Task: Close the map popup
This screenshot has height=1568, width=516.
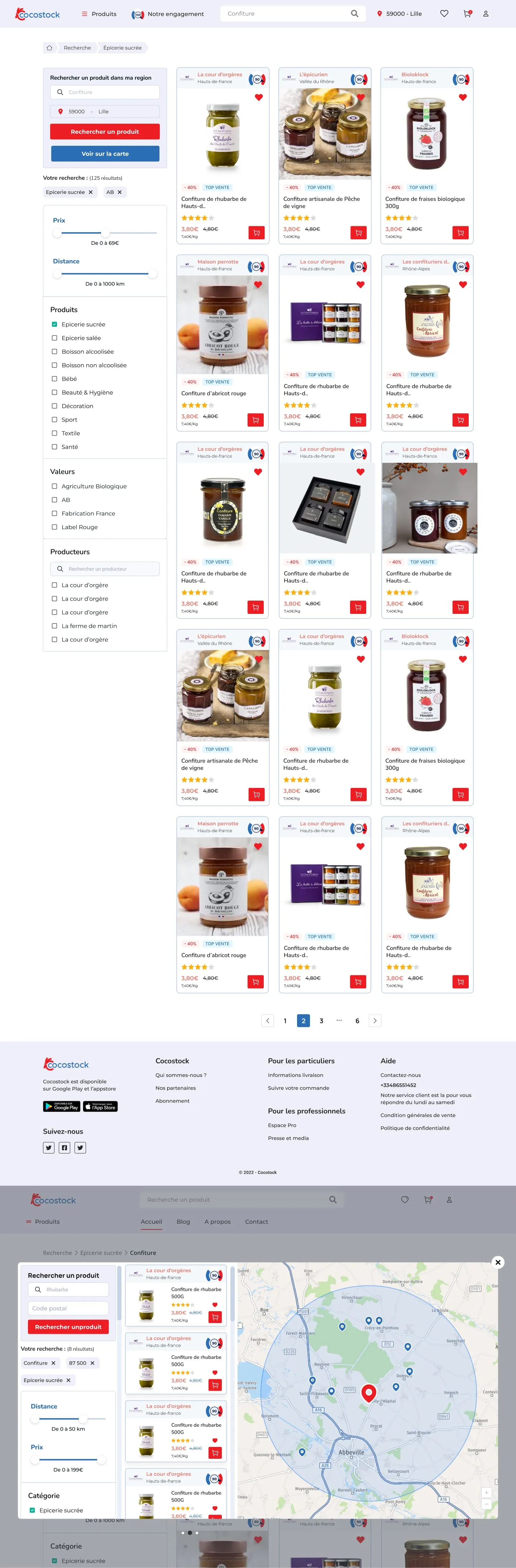Action: pyautogui.click(x=498, y=1262)
